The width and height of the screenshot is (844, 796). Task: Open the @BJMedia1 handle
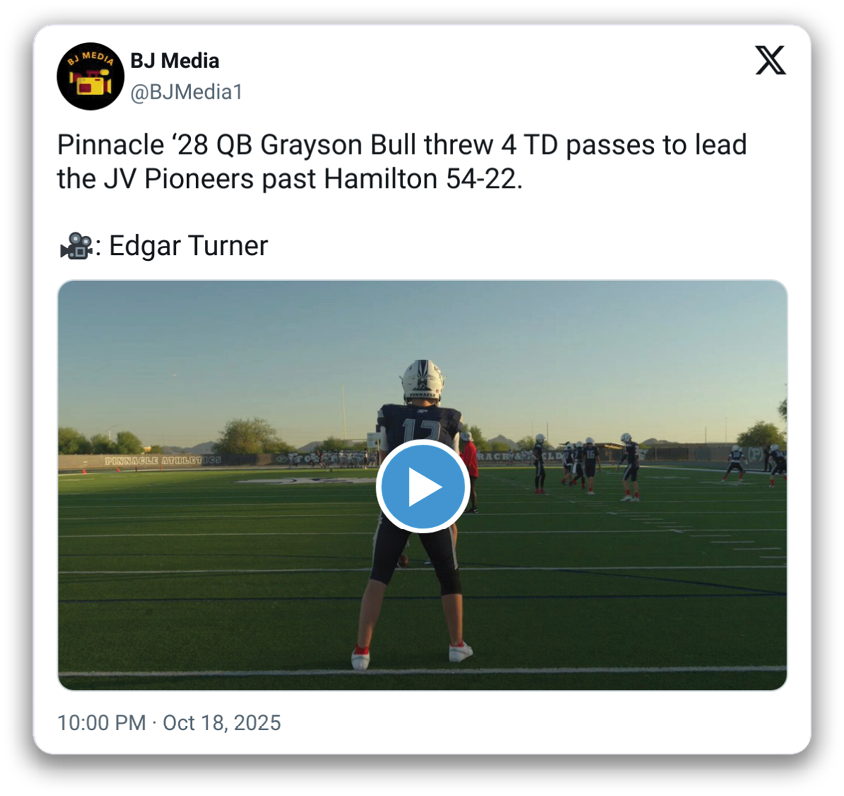186,92
